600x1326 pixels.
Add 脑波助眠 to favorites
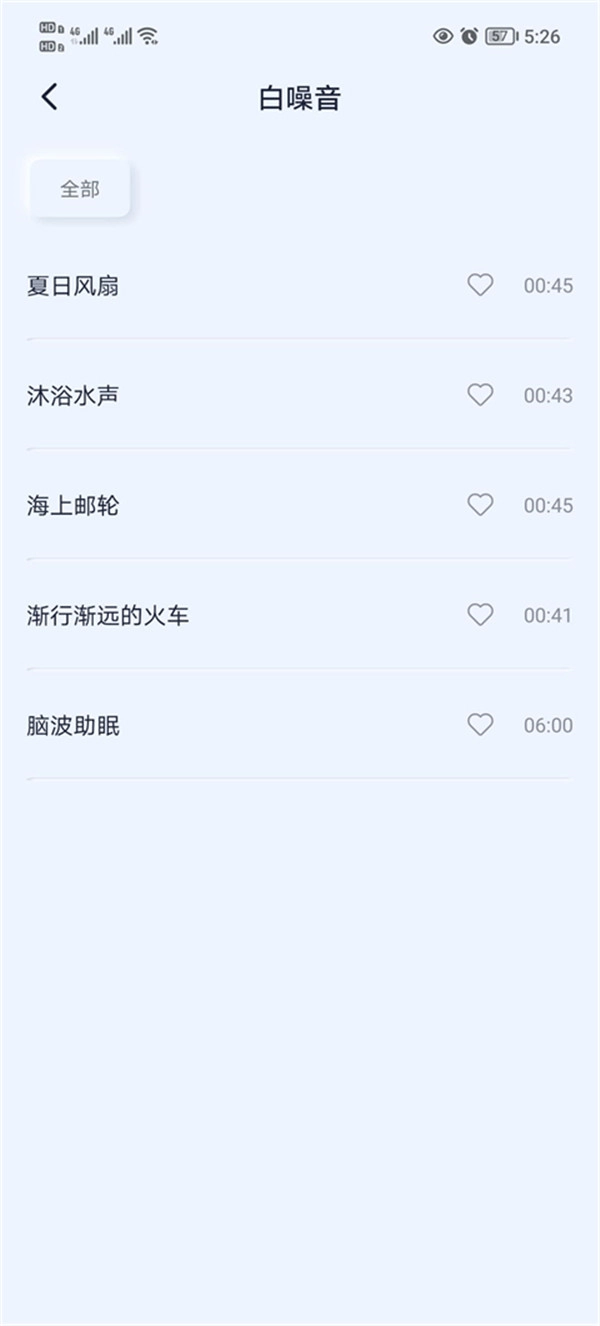point(480,725)
